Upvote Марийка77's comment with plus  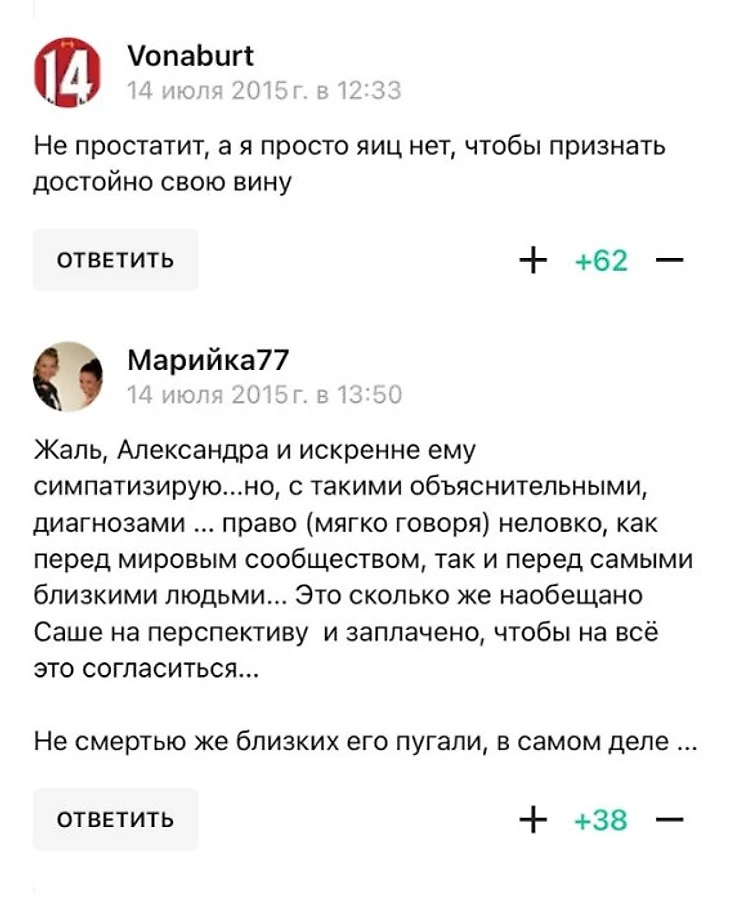tap(535, 820)
